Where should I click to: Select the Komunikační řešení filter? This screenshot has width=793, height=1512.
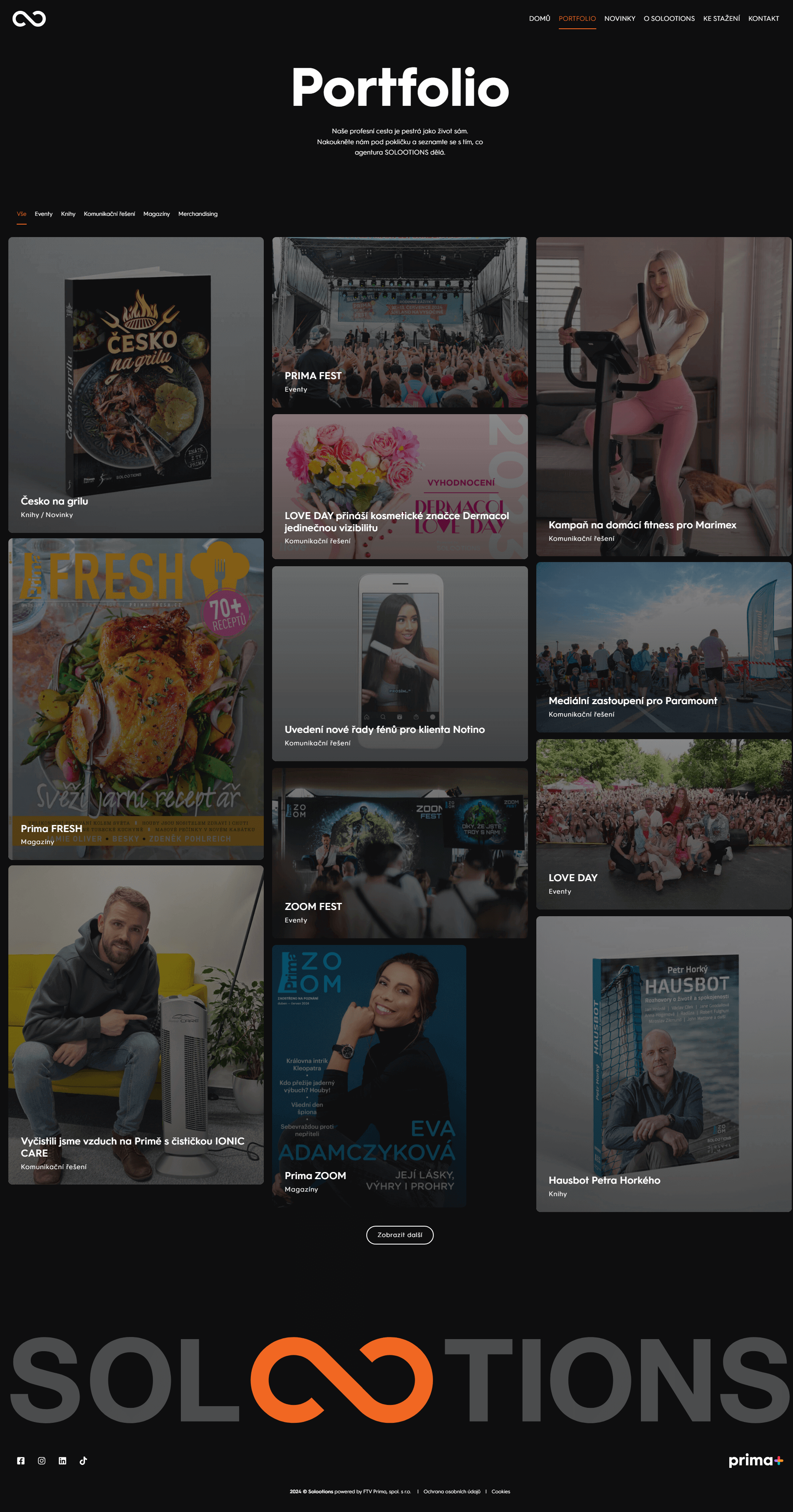pos(109,214)
